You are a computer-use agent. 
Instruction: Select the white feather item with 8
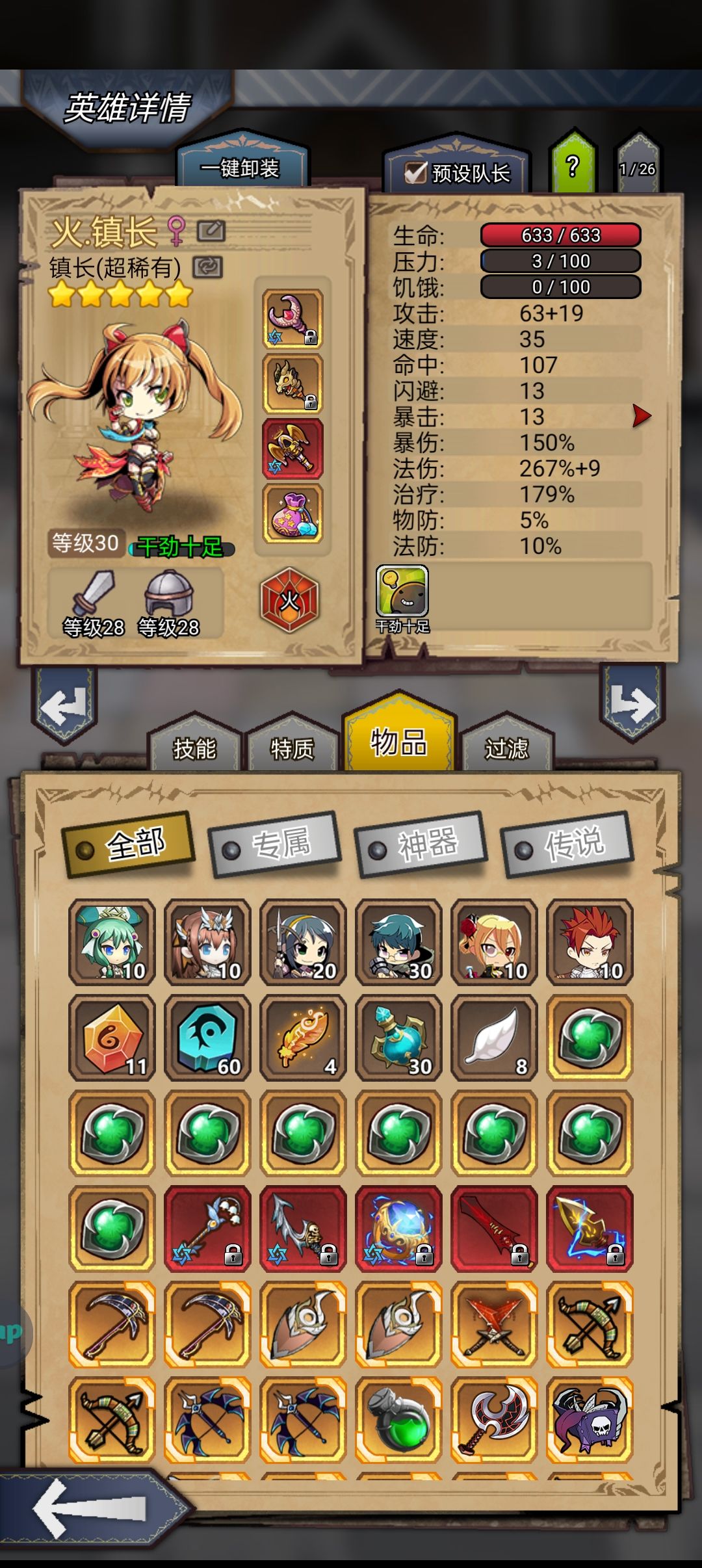click(495, 1037)
